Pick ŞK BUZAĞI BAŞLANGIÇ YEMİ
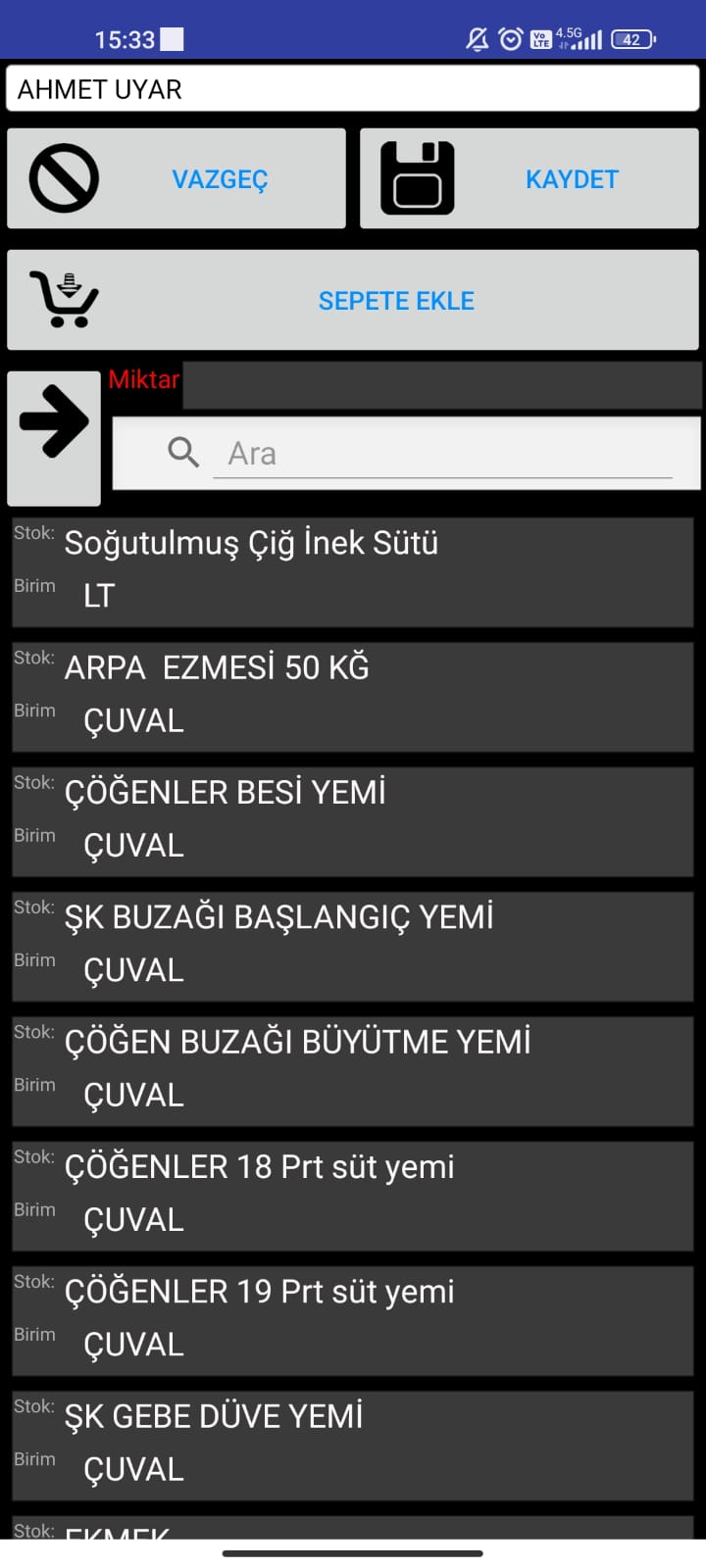Viewport: 706px width, 1568px height. [353, 945]
